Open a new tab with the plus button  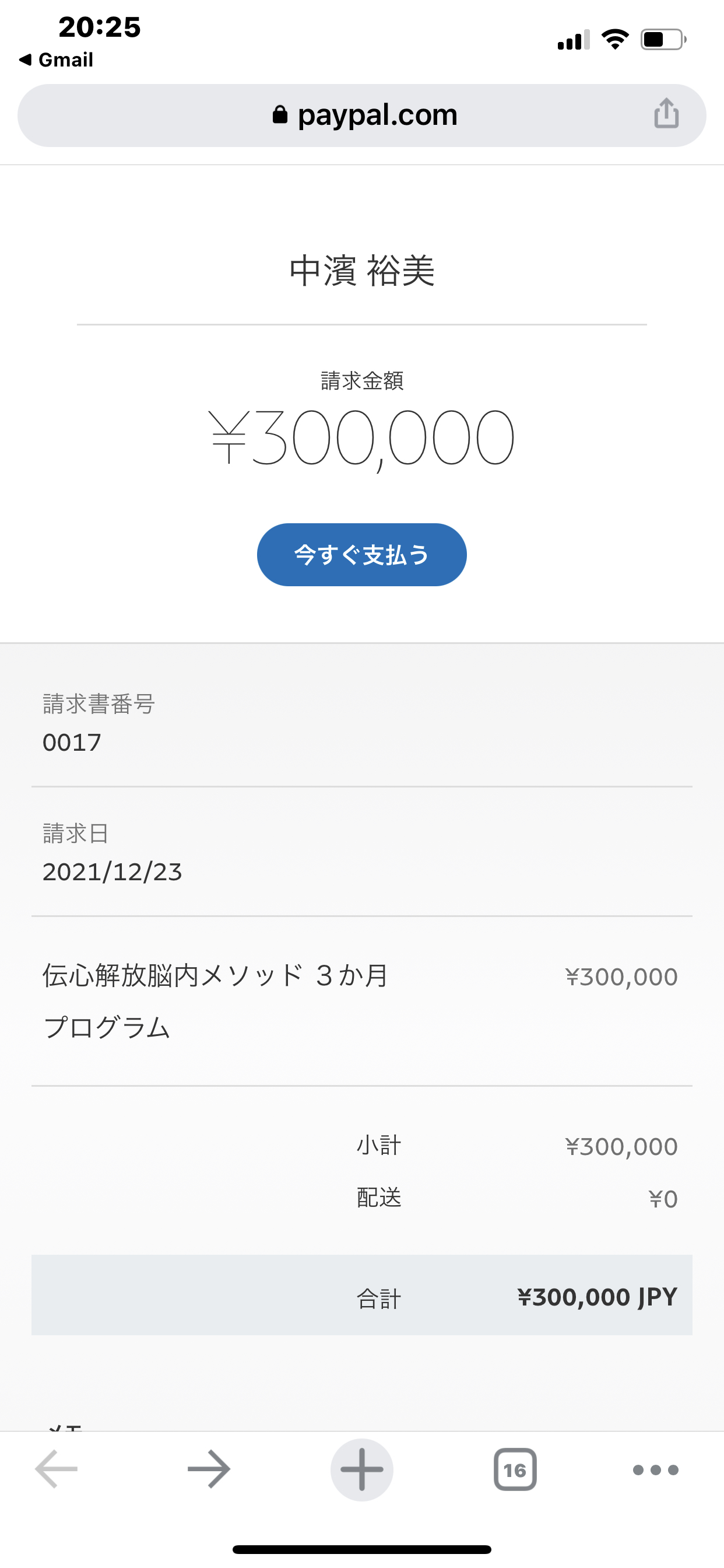coord(362,1469)
